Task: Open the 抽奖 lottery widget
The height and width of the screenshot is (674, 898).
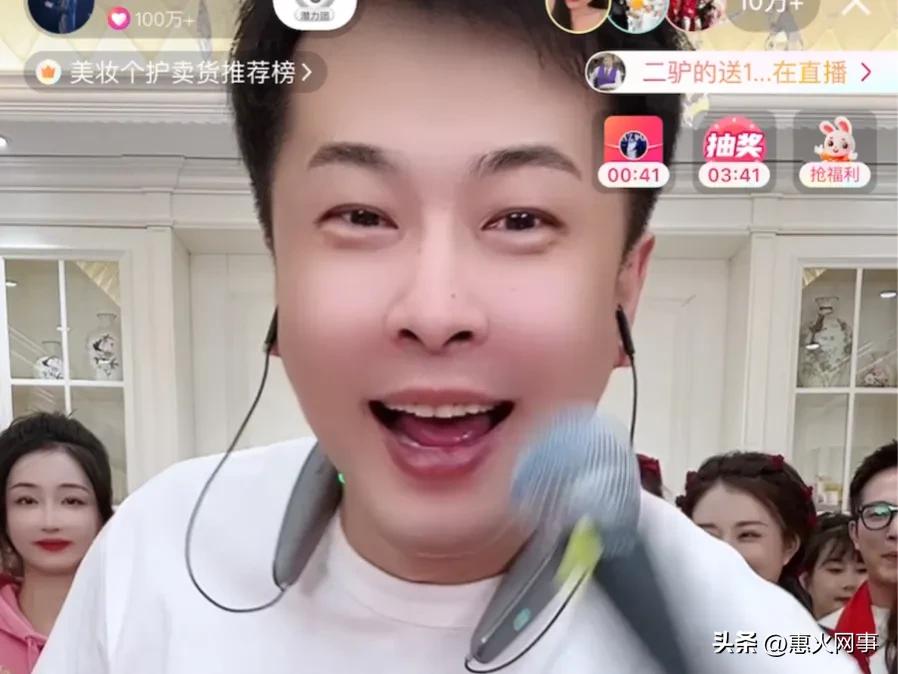Action: [734, 151]
